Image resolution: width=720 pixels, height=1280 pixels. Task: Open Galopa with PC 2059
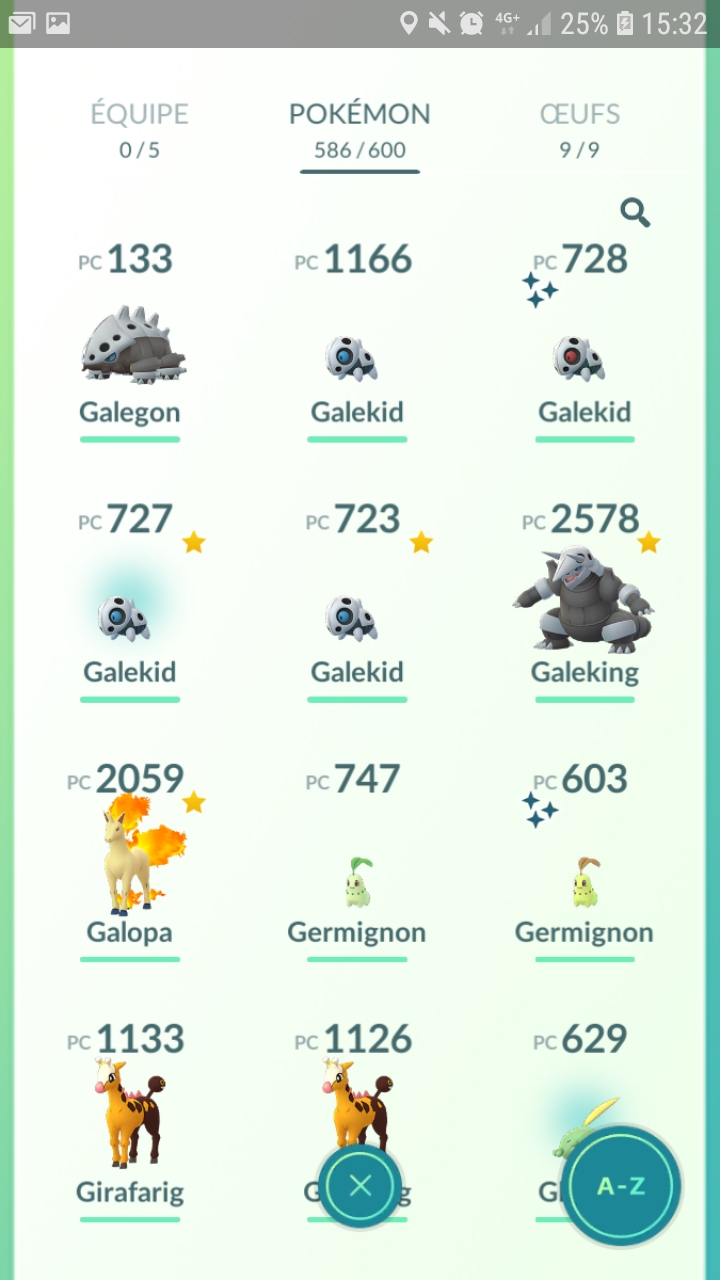click(131, 862)
